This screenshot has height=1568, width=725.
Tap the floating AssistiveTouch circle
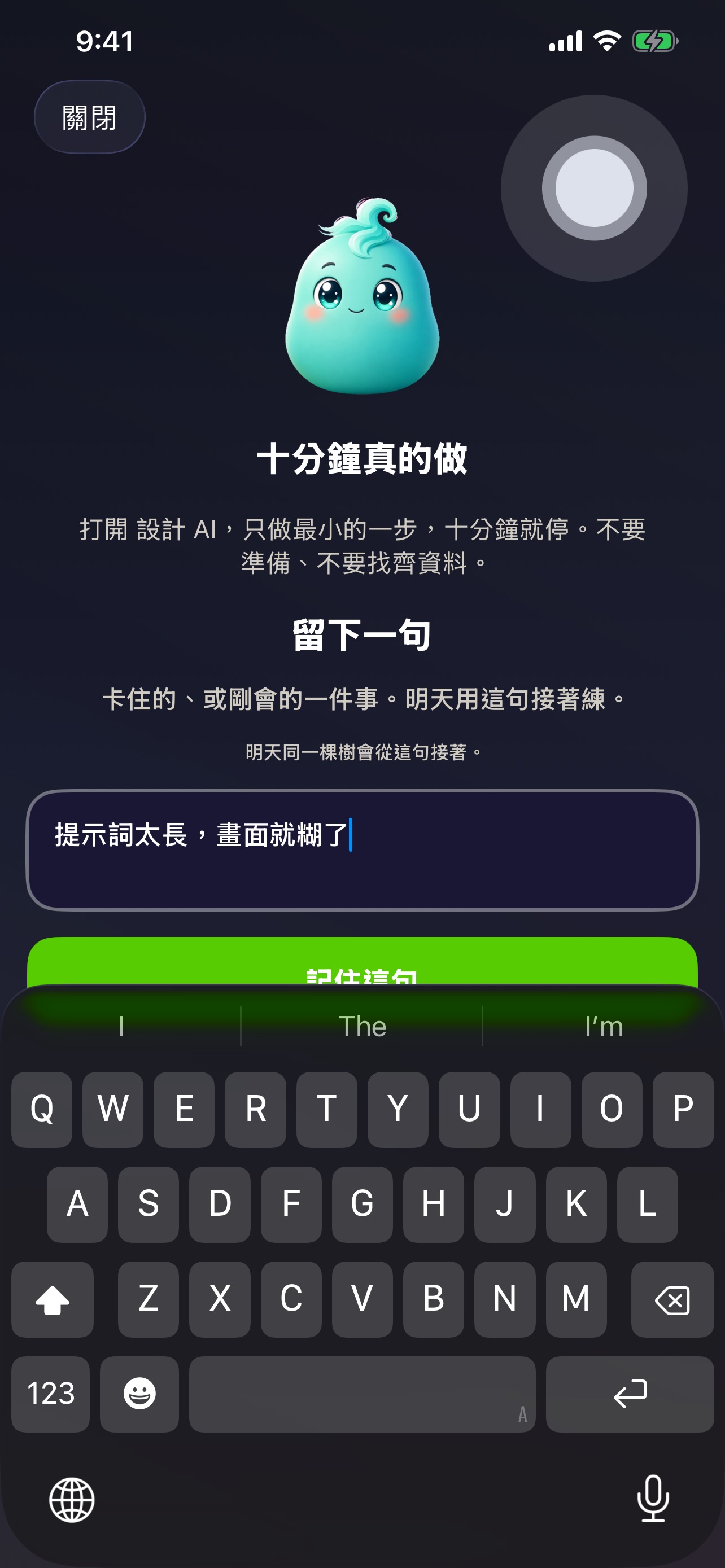click(x=594, y=188)
